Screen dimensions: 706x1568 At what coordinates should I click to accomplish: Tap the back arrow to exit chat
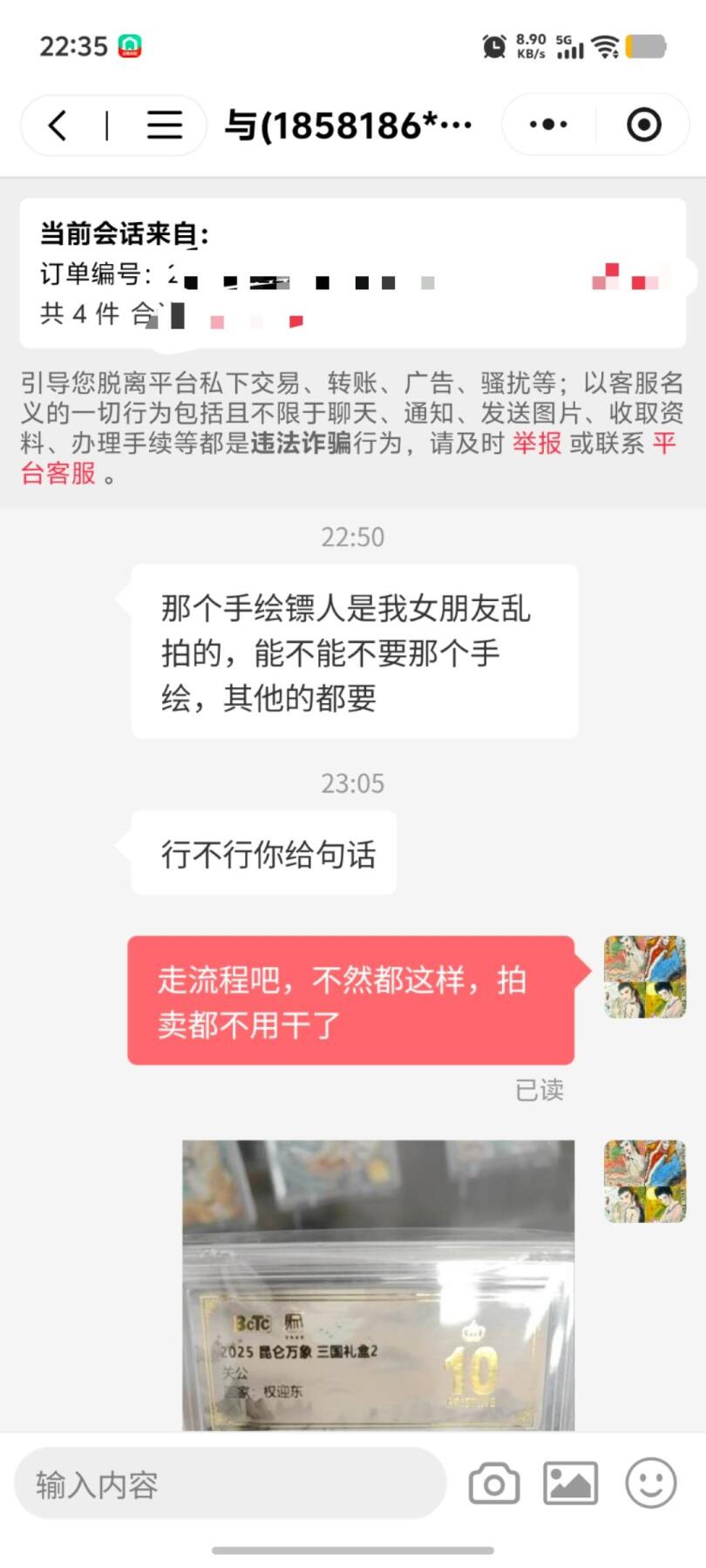[x=58, y=125]
